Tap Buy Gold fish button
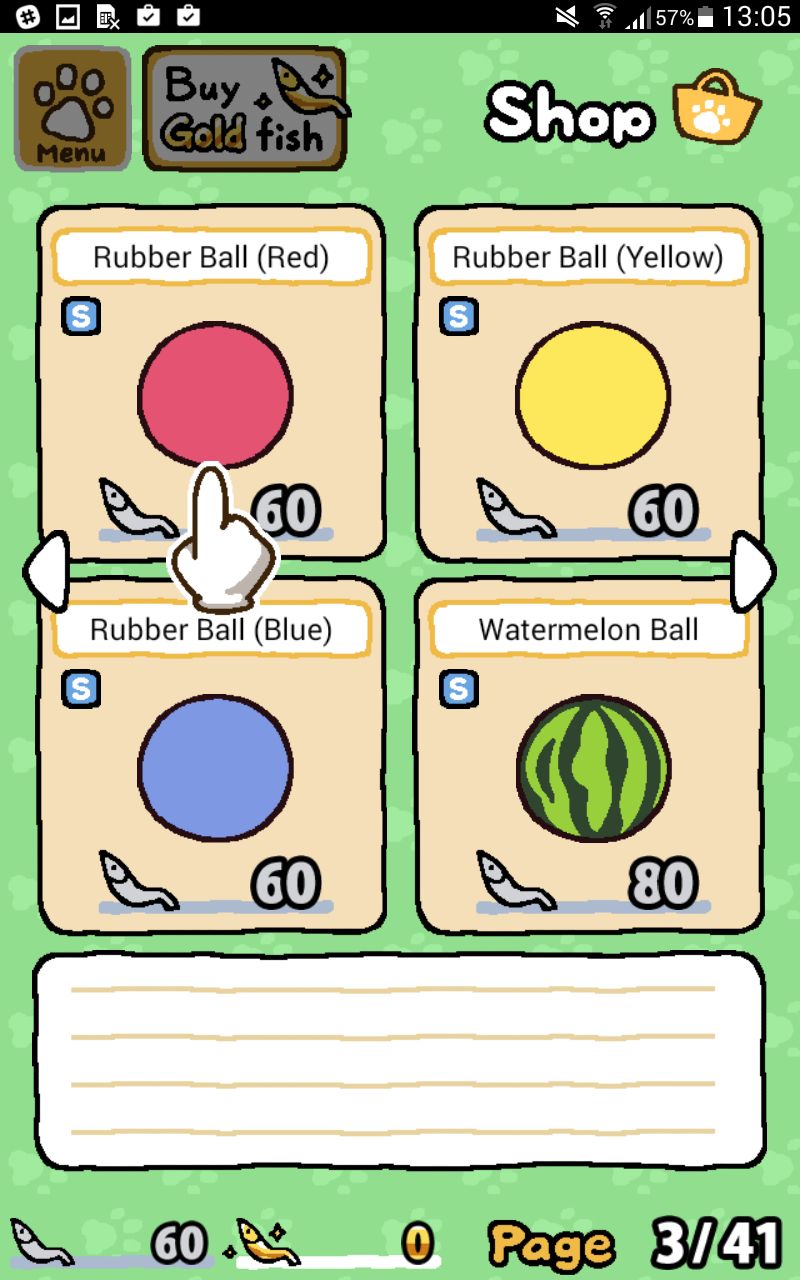 [x=245, y=108]
